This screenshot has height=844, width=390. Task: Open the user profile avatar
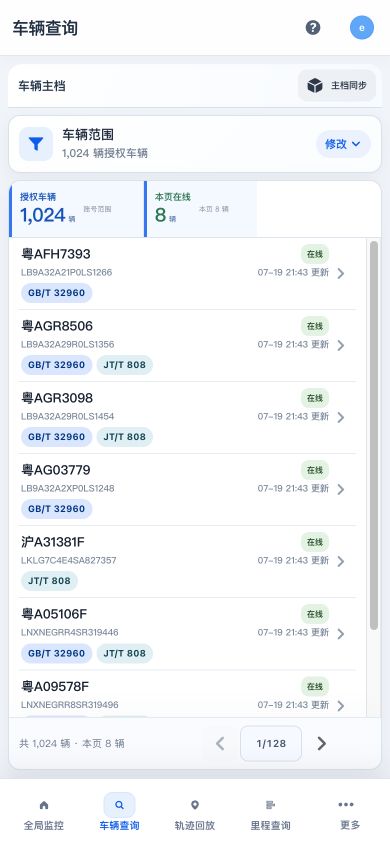(x=362, y=27)
